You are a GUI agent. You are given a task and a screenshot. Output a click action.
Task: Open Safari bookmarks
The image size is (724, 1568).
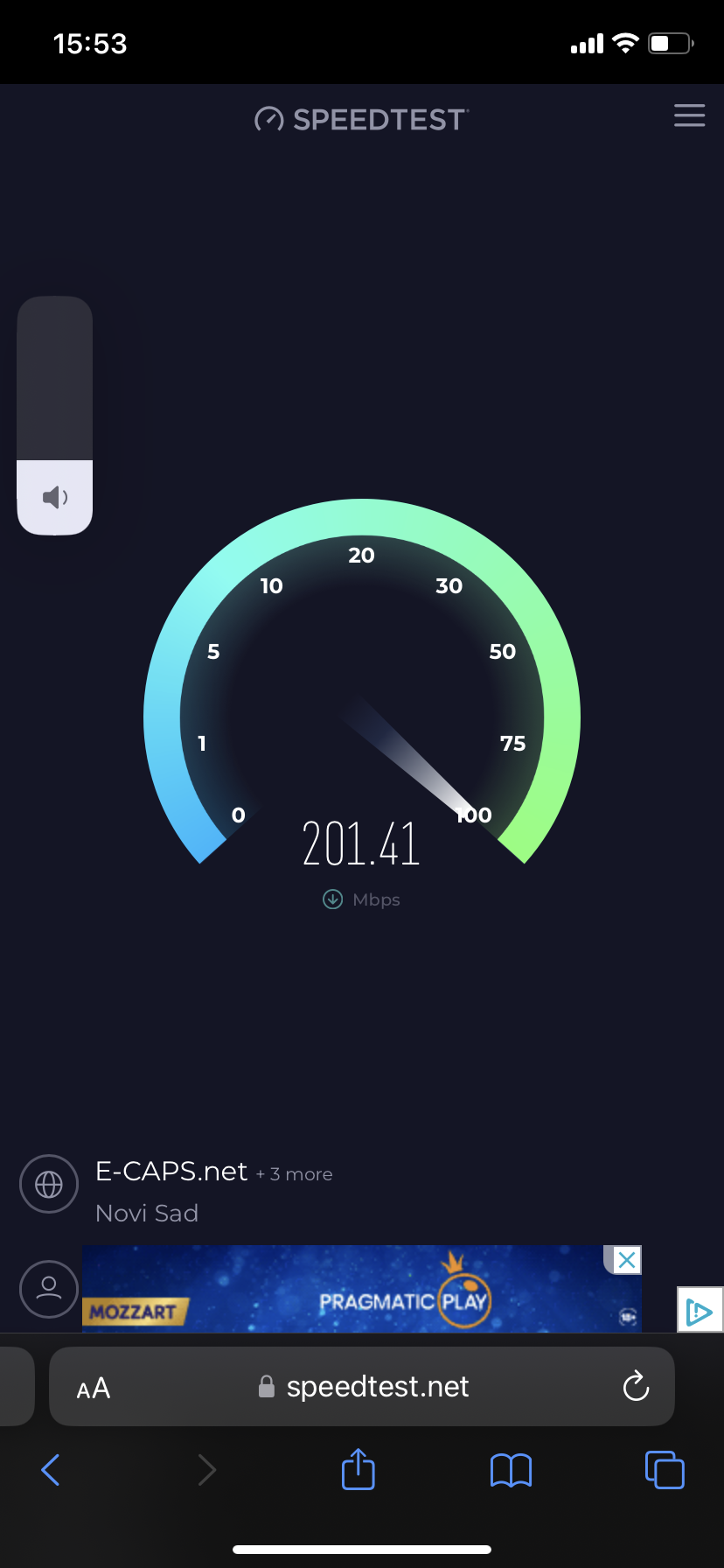(511, 1470)
